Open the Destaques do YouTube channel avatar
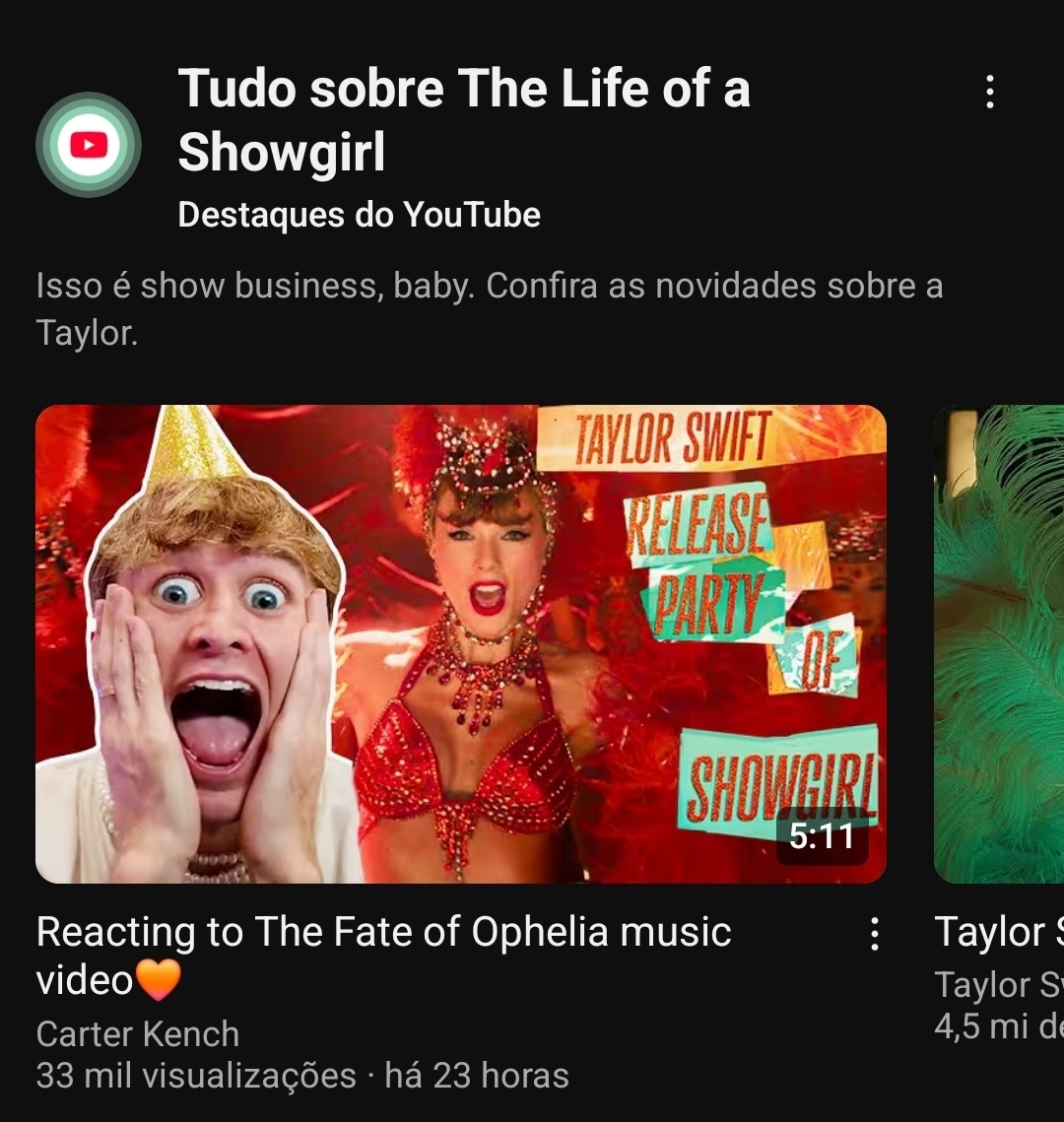 (x=89, y=145)
